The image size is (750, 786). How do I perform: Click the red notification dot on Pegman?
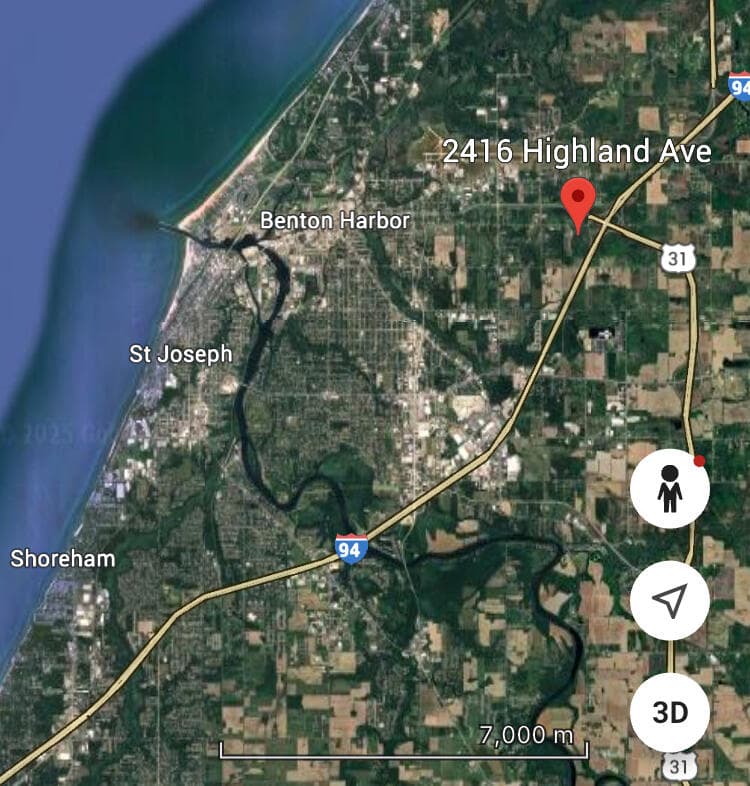tap(700, 461)
